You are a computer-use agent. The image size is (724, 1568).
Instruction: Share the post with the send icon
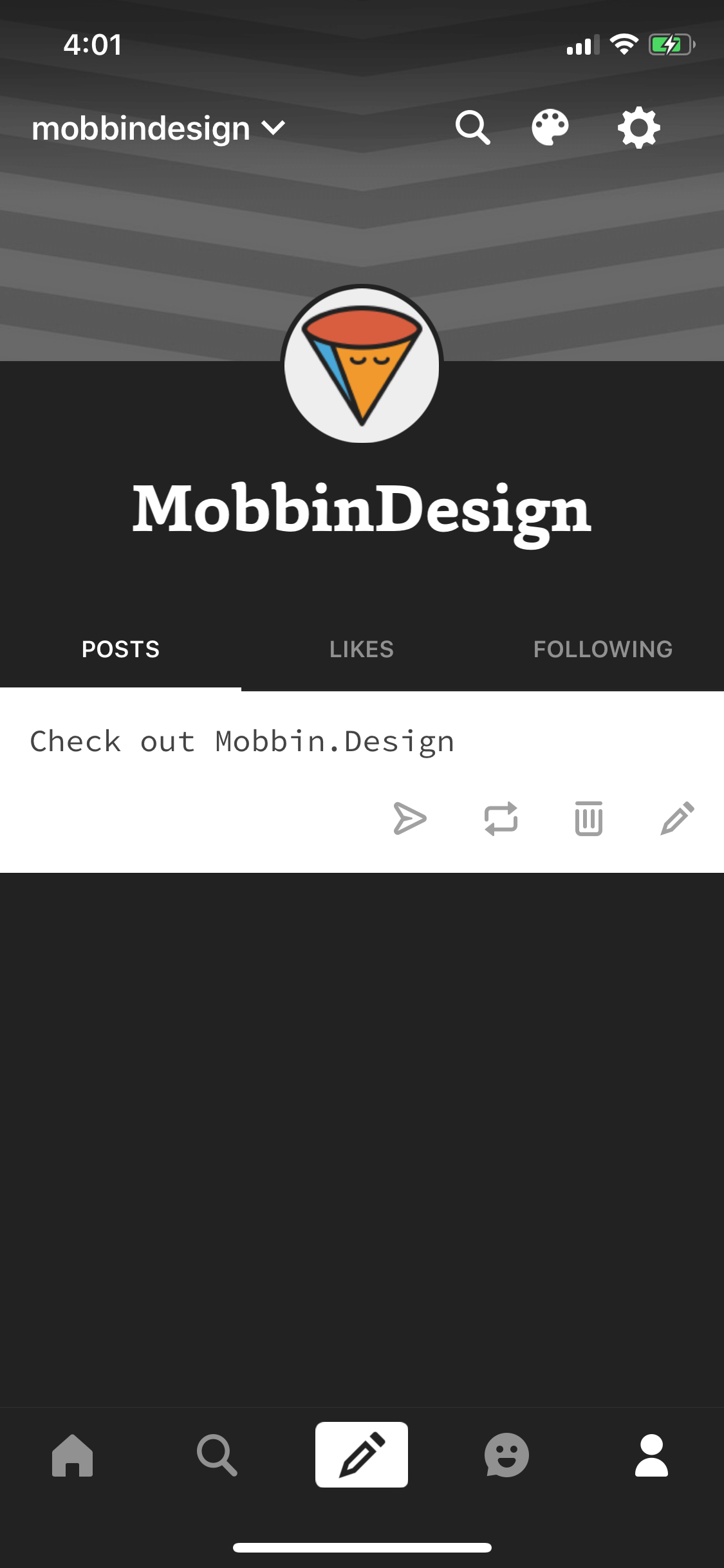point(410,819)
